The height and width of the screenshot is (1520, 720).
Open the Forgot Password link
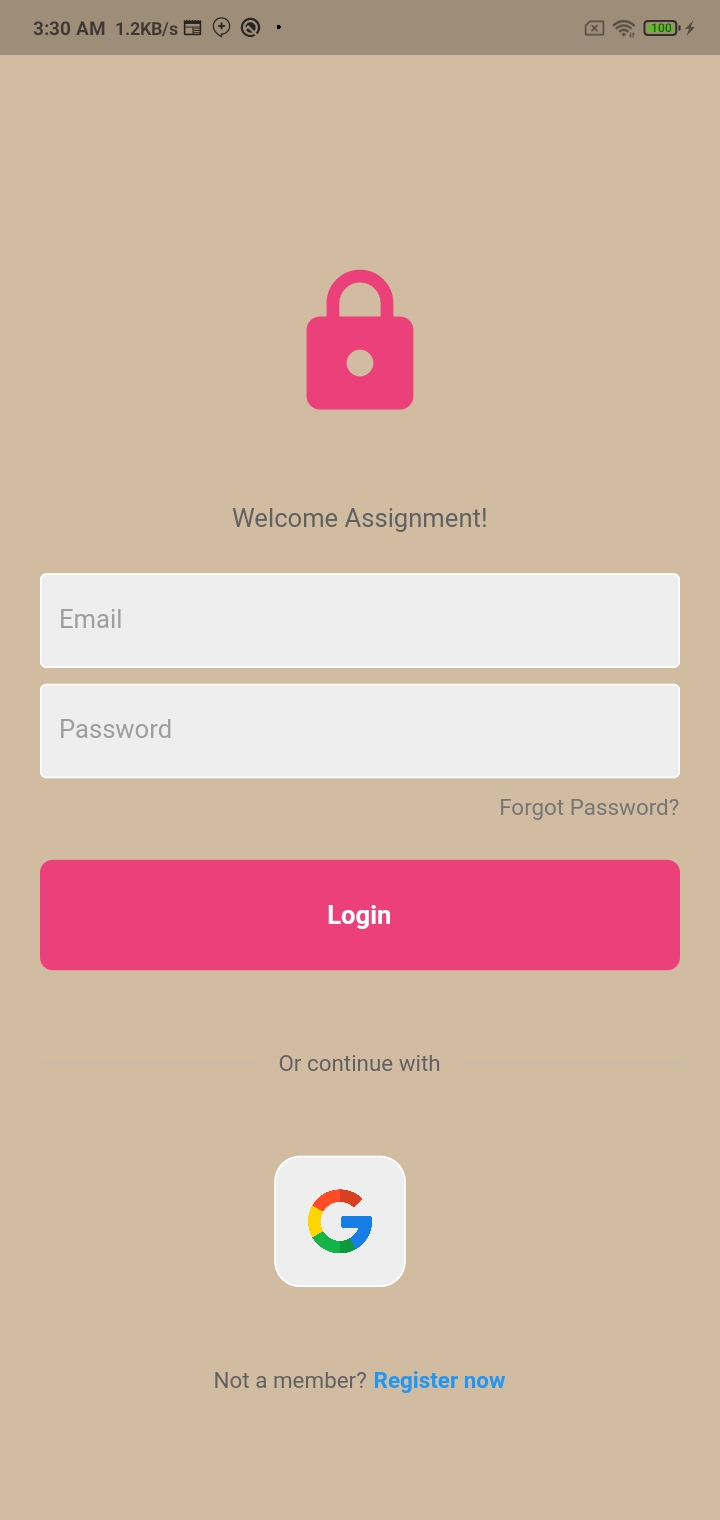coord(589,807)
